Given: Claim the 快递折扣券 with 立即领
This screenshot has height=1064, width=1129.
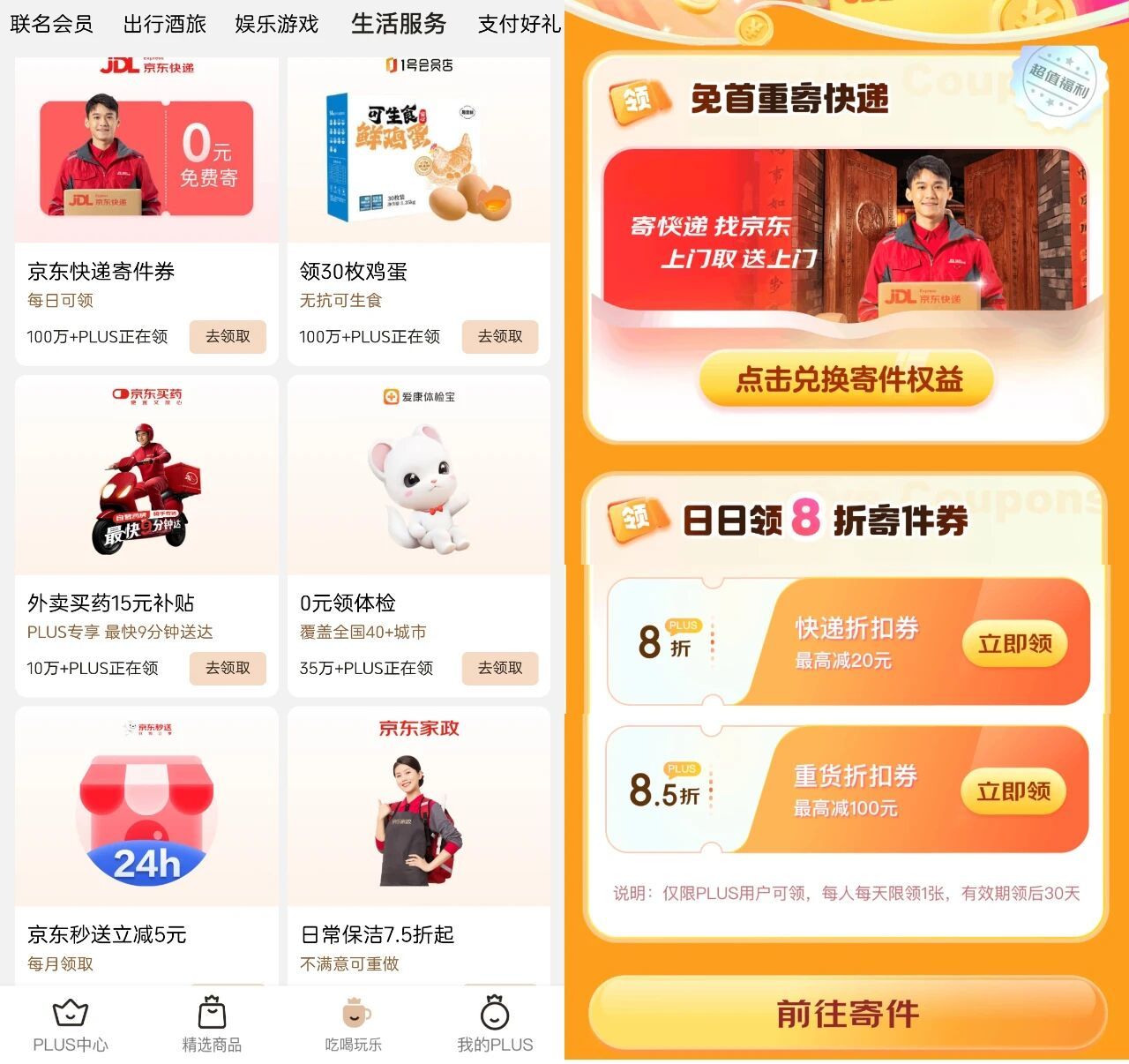Looking at the screenshot, I should click(x=1014, y=643).
